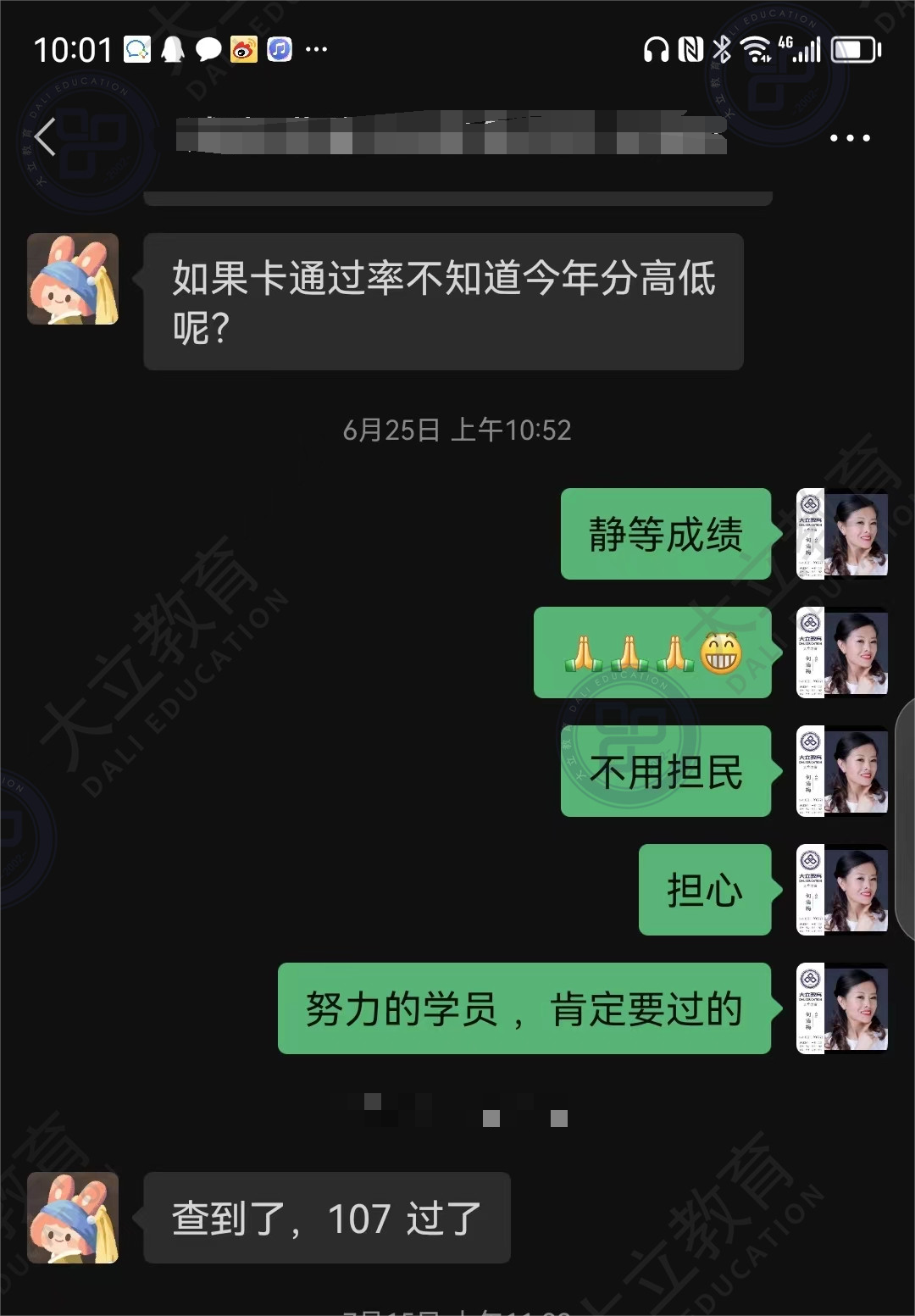The width and height of the screenshot is (915, 1316).
Task: Open sender avatar beside 担心 message
Action: (x=842, y=890)
